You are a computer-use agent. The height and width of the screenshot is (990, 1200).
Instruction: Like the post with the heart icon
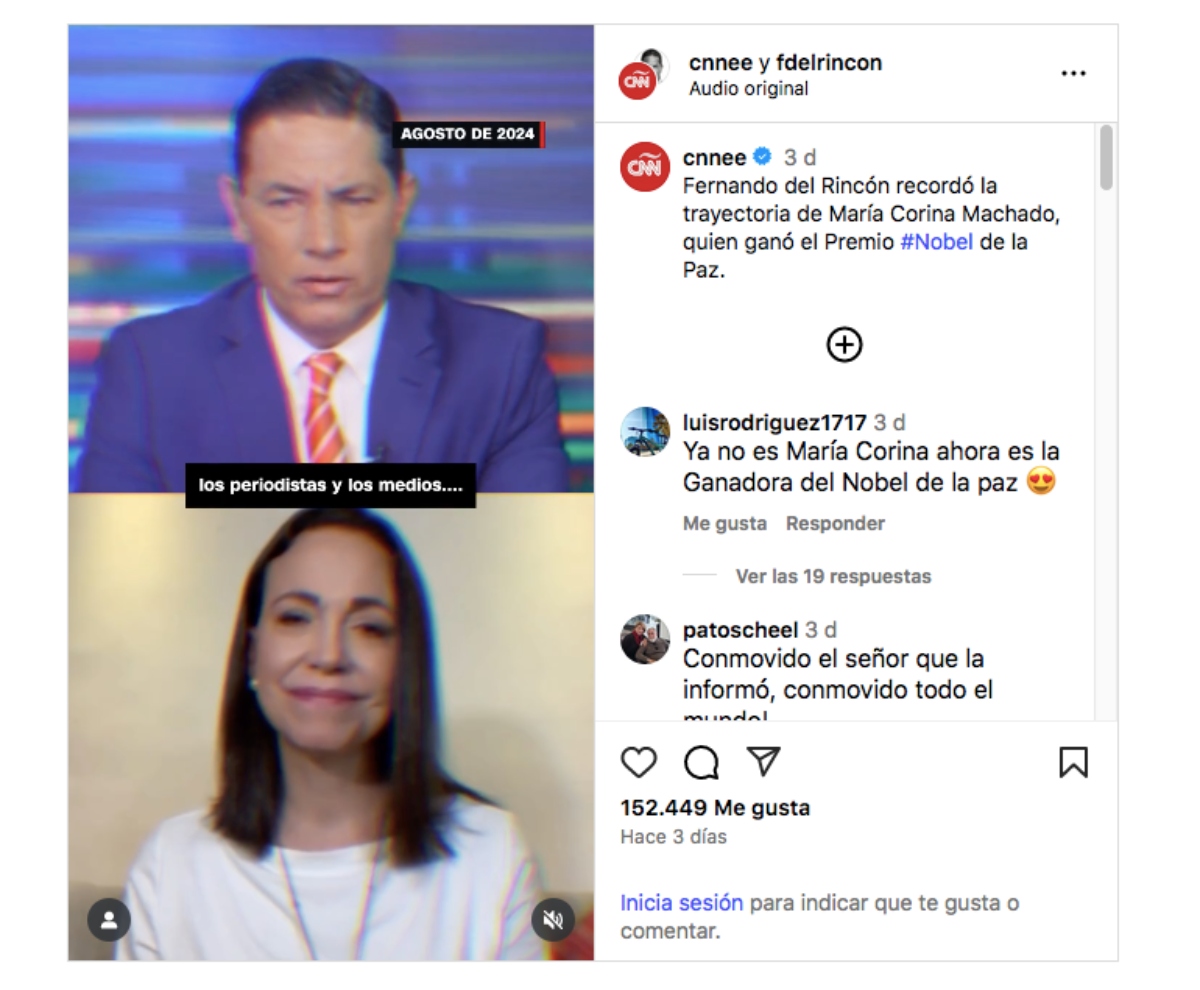pyautogui.click(x=639, y=763)
